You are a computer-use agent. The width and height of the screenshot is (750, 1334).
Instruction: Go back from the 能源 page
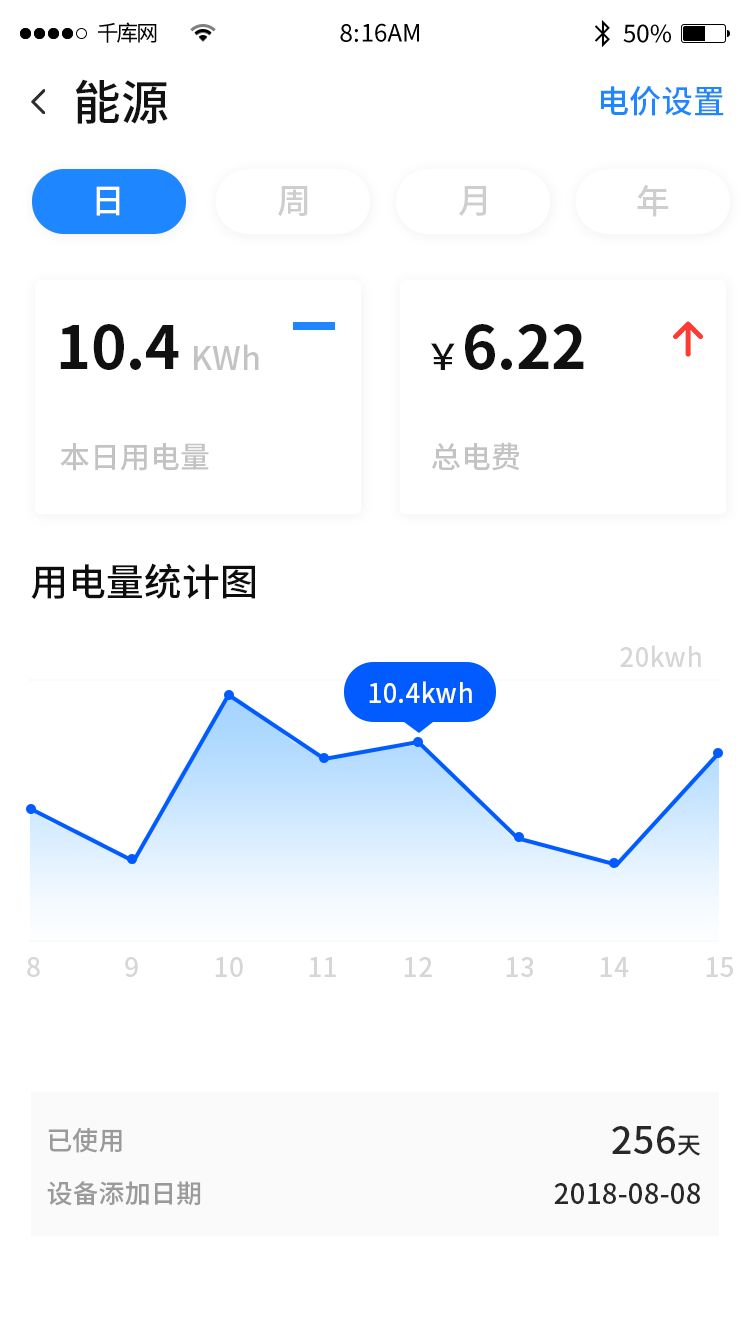pos(39,102)
